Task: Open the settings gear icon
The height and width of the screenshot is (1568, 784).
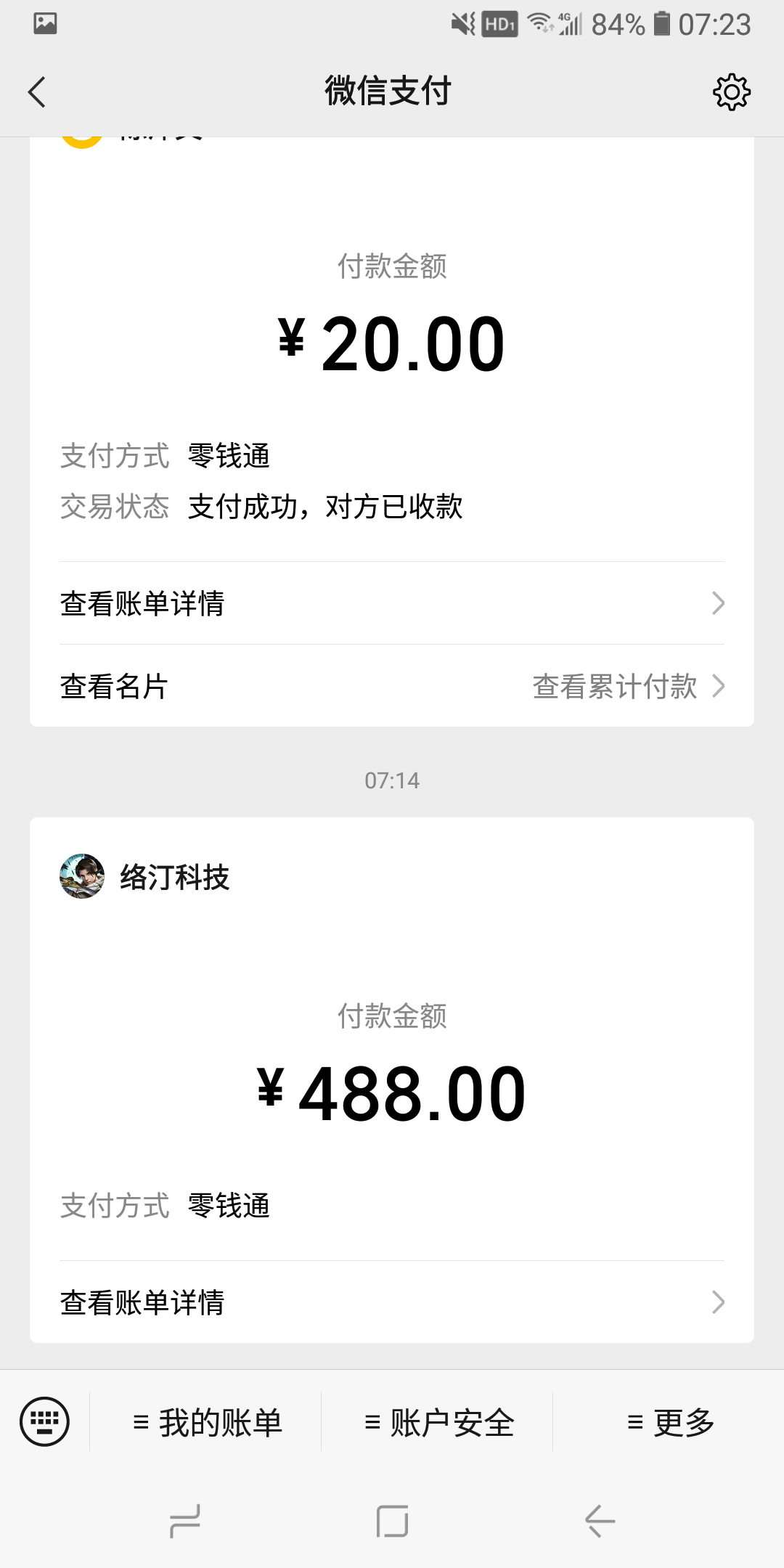Action: pyautogui.click(x=732, y=91)
